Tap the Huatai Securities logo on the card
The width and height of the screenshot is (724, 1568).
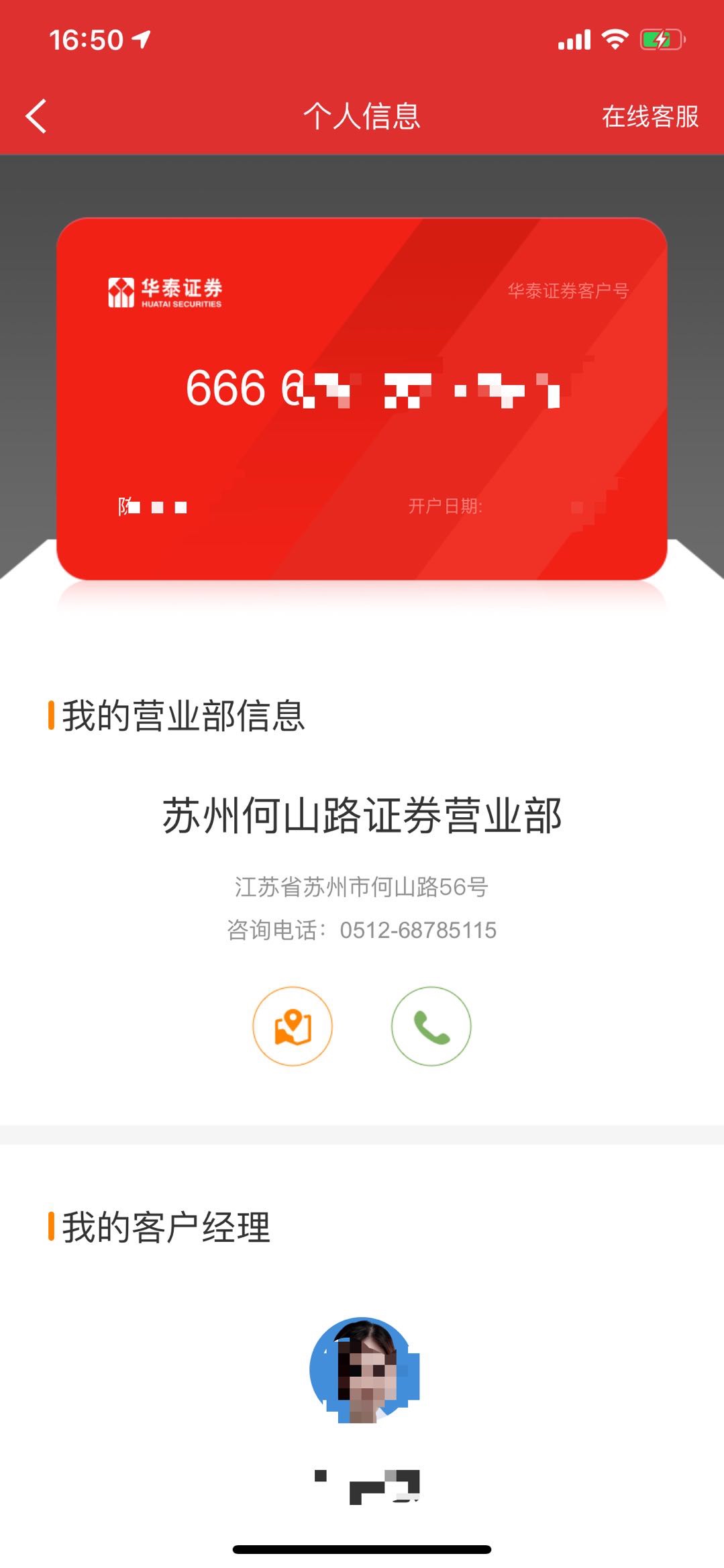(x=164, y=291)
